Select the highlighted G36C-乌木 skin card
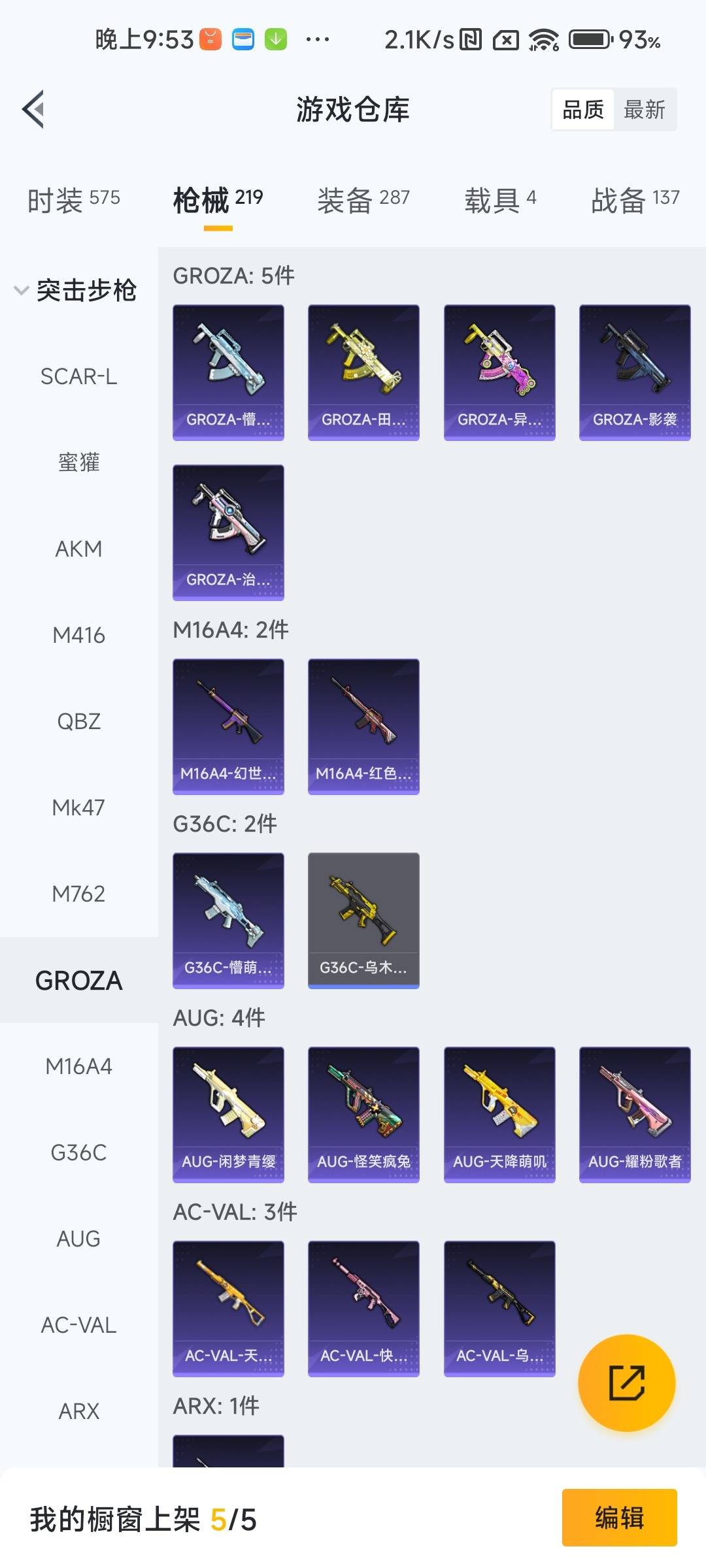This screenshot has height=1568, width=706. pos(363,918)
